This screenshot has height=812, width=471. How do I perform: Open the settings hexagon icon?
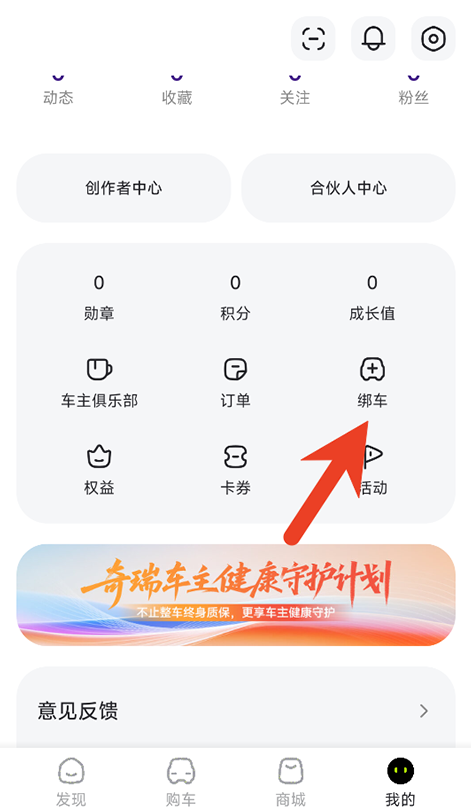coord(433,38)
